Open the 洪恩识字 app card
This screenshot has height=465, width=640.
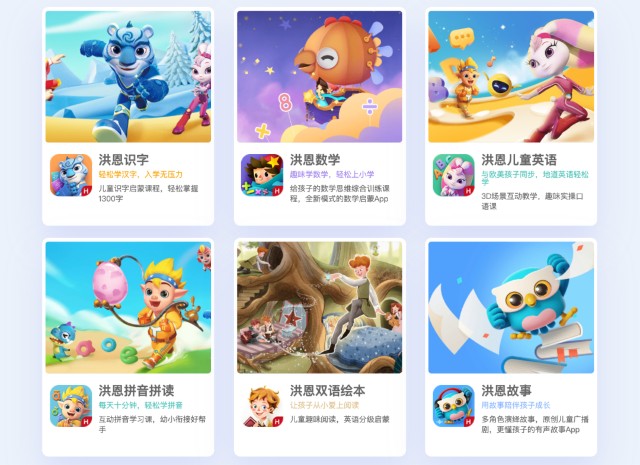(x=128, y=115)
